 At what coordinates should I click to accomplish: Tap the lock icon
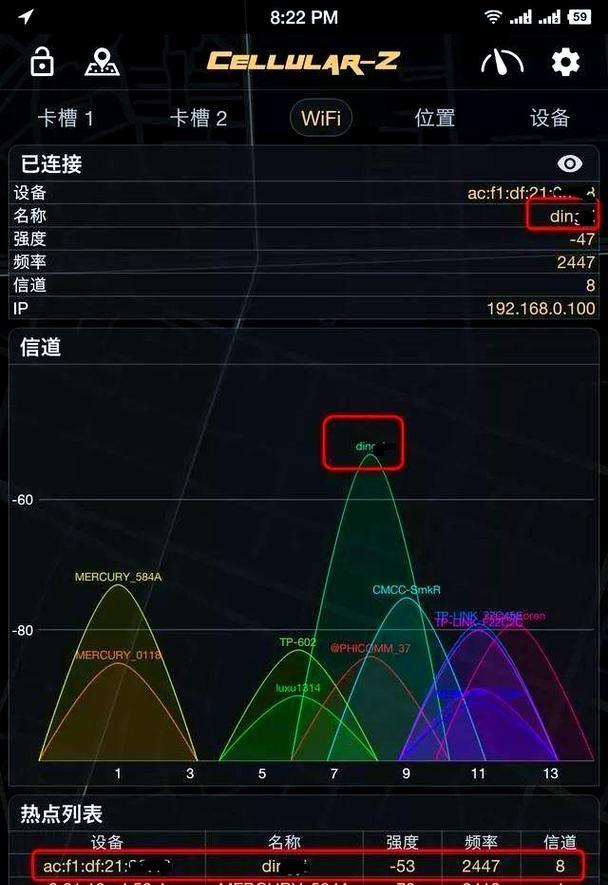pos(41,62)
